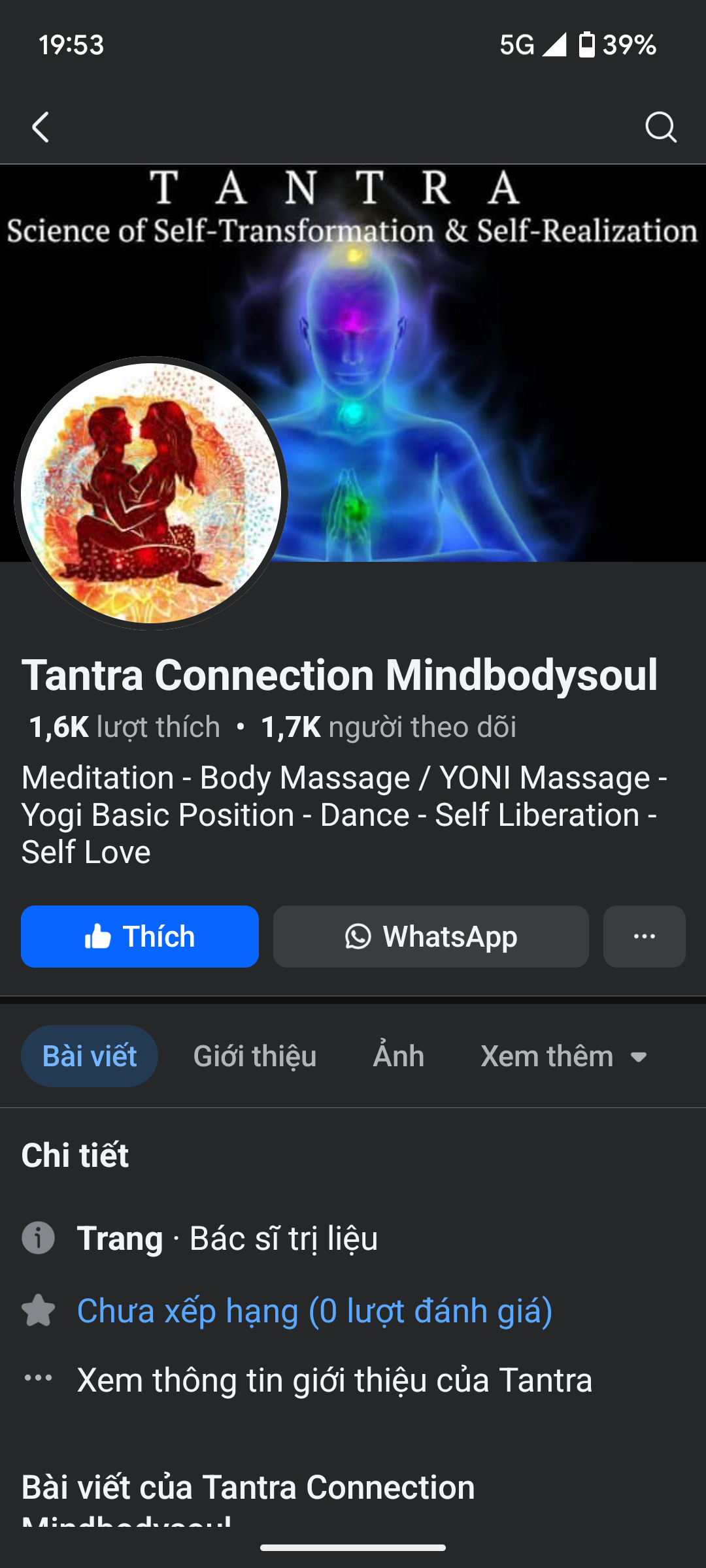
Task: View the page's profile picture
Action: tap(151, 493)
